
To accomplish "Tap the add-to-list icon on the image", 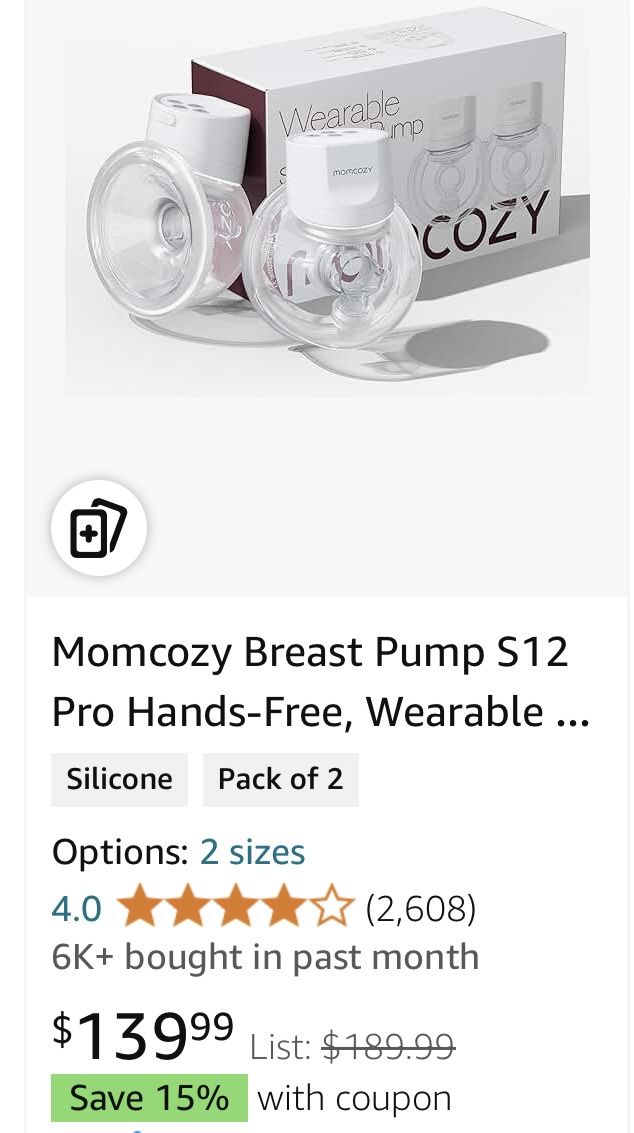I will point(99,528).
